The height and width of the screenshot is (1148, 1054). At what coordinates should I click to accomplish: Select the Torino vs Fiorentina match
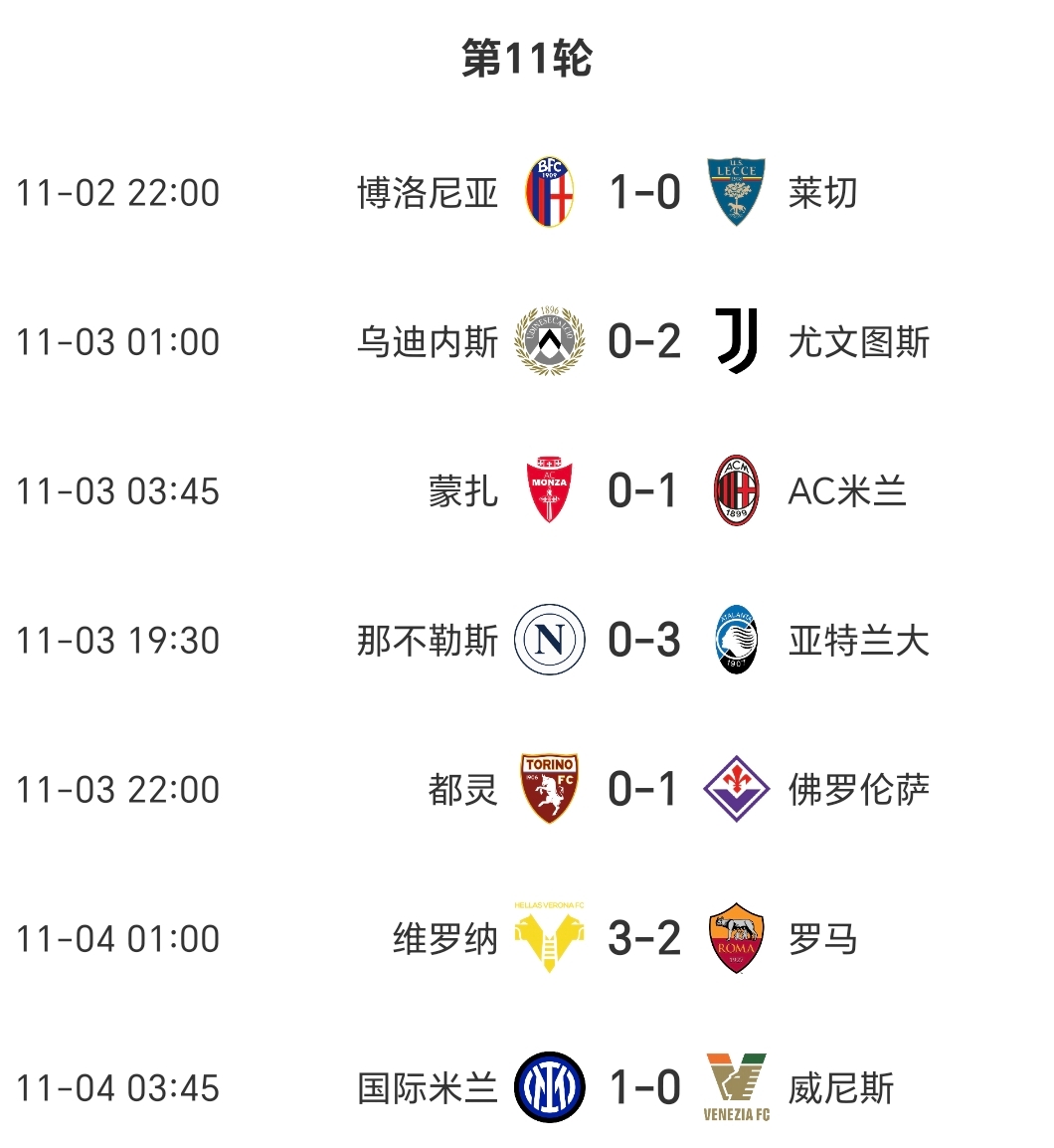click(643, 789)
